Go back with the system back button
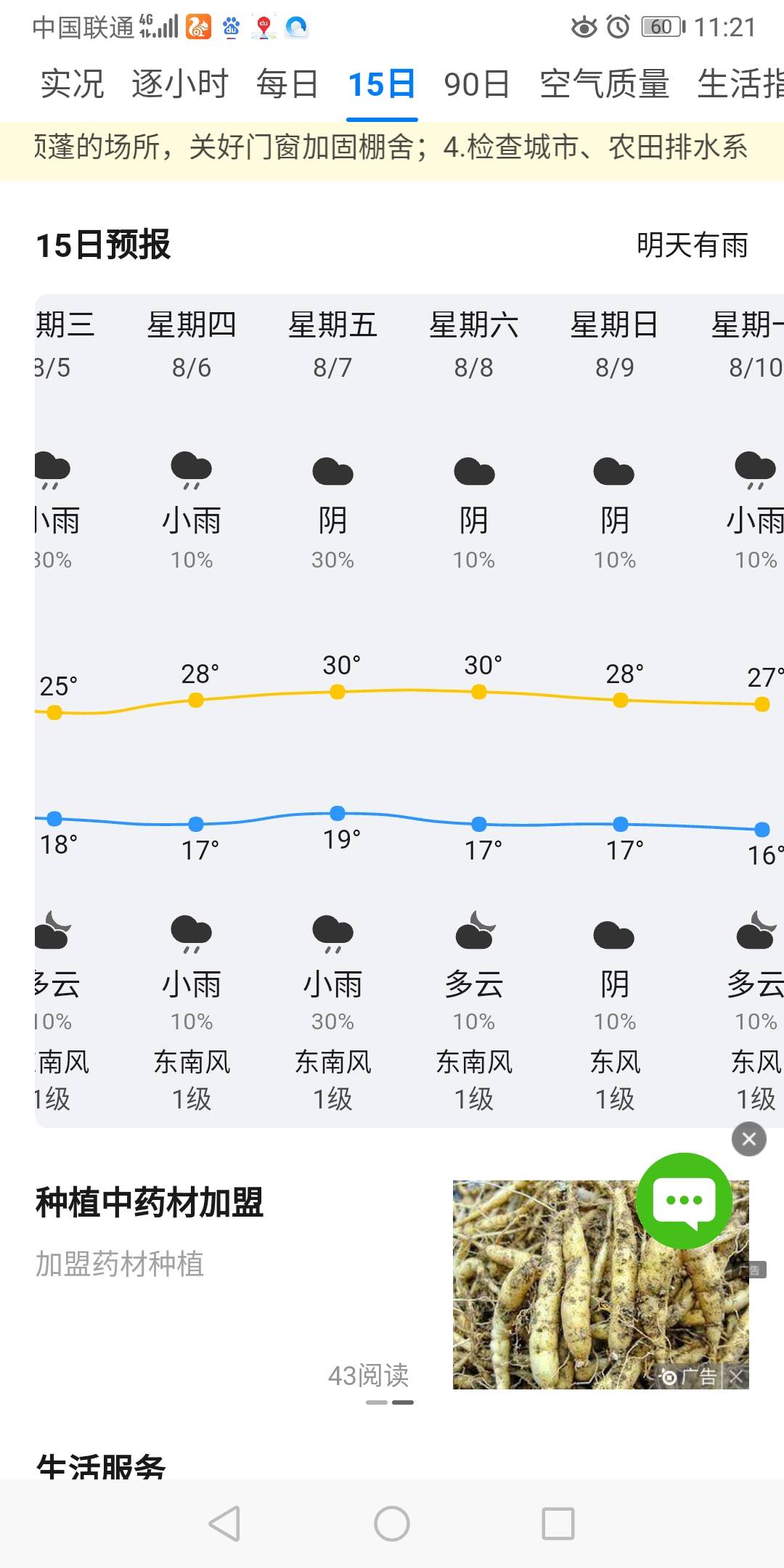 (x=224, y=1523)
